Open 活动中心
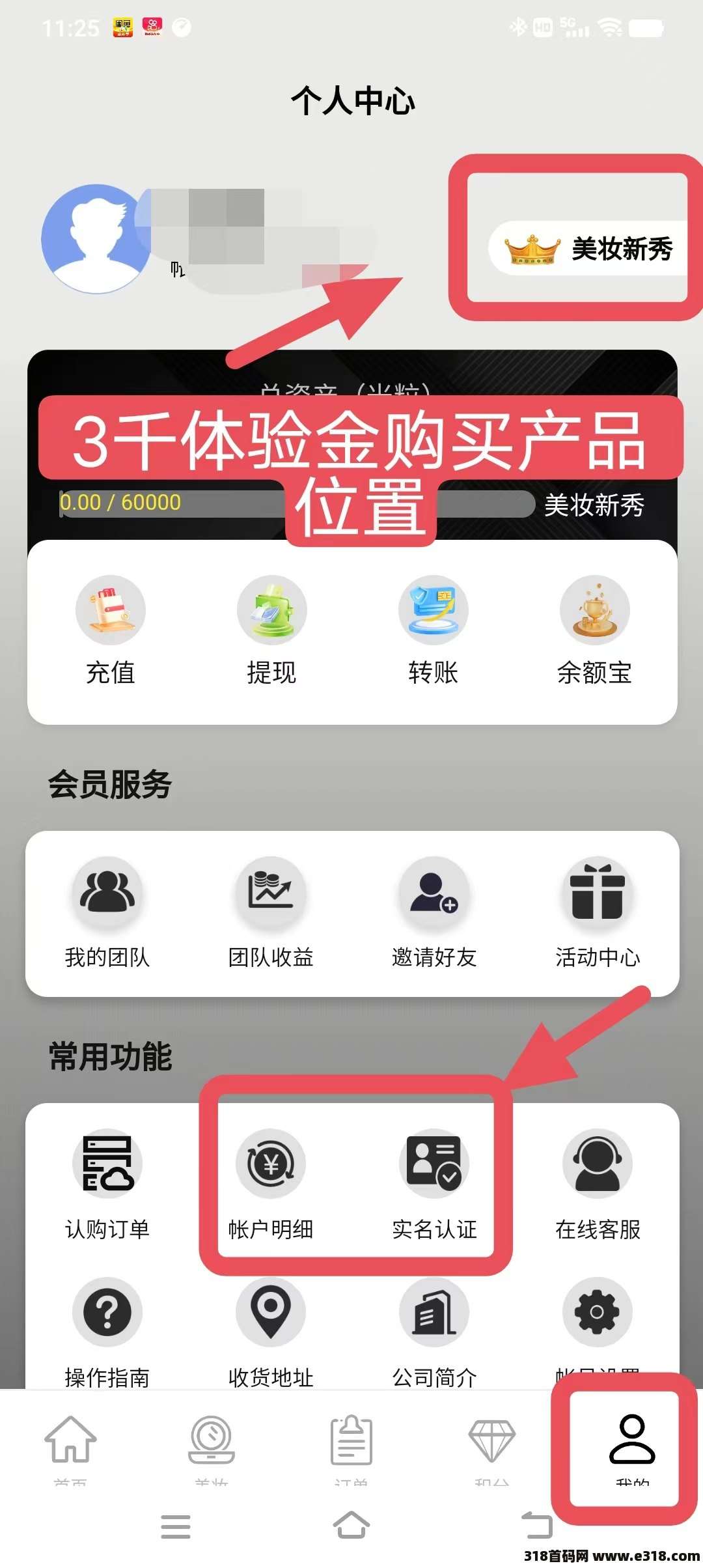 (598, 913)
